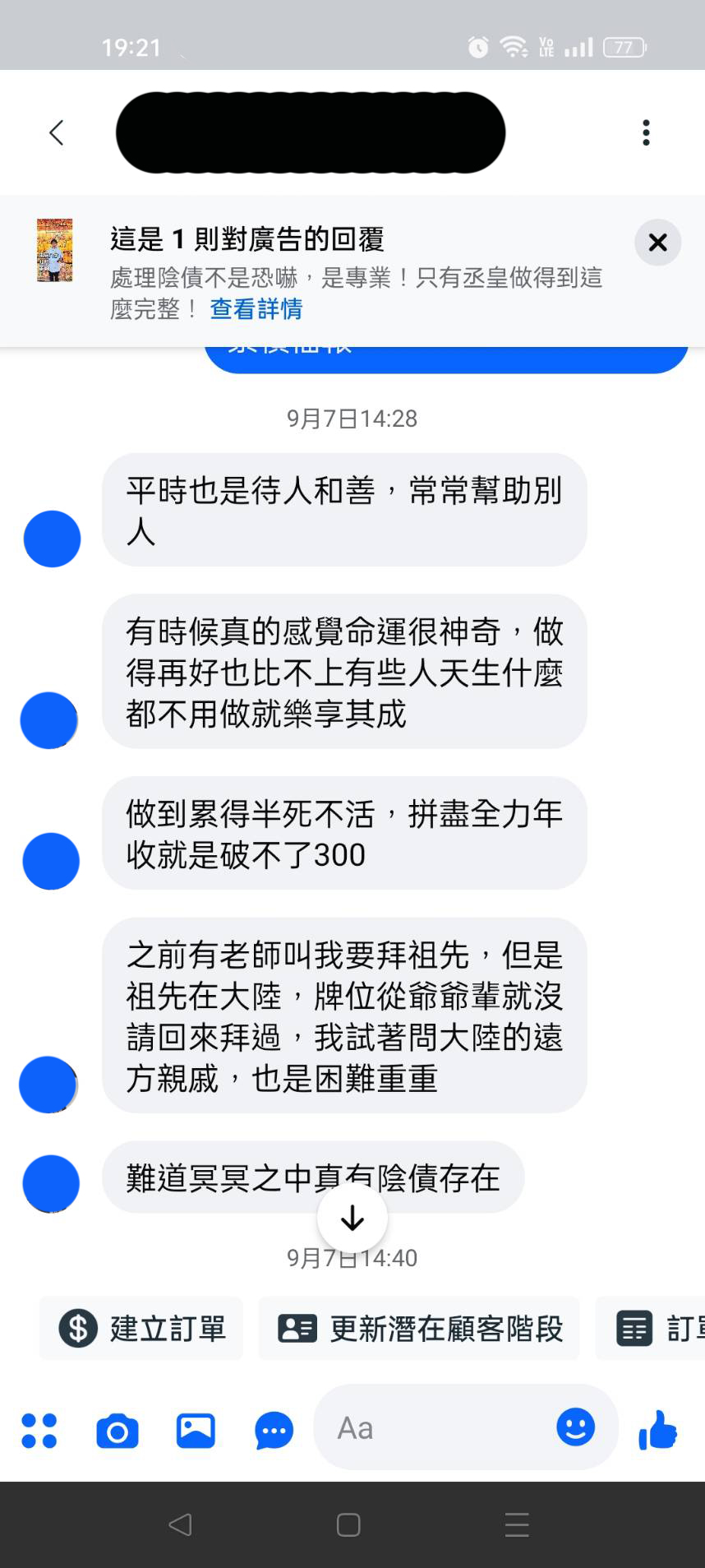Open the photo gallery picker
The image size is (705, 1568).
tap(196, 1431)
